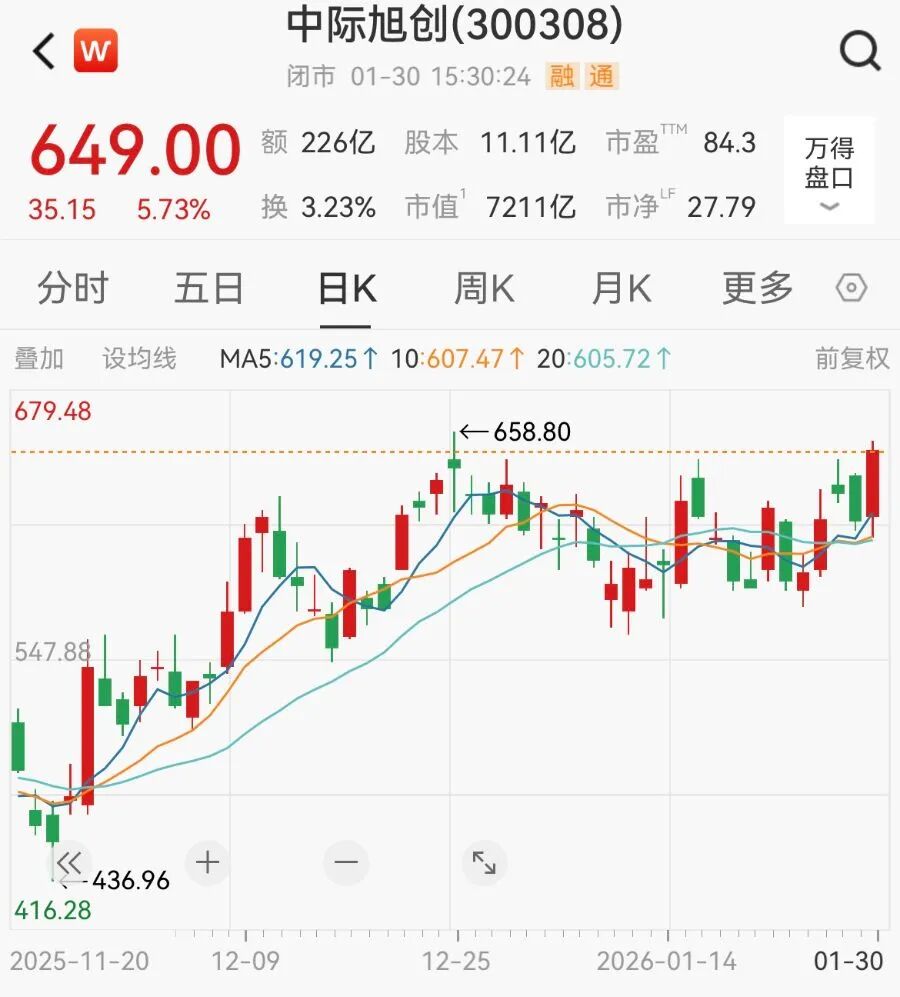Expand chart with the fullscreen arrows icon
This screenshot has width=900, height=997.
483,862
